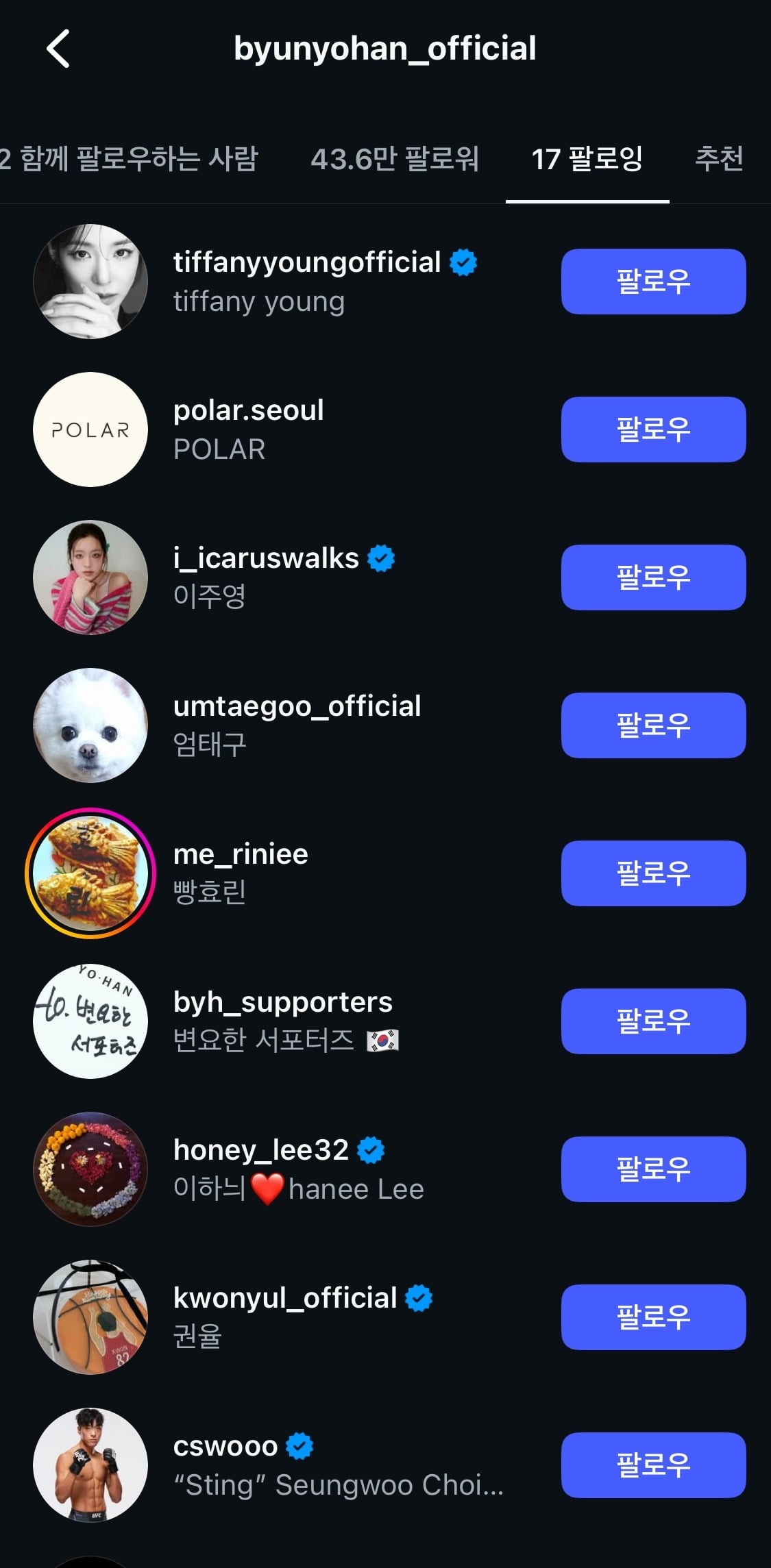Click honey_lee32's cake avatar
Screen dimensions: 771x1568
coord(89,1170)
